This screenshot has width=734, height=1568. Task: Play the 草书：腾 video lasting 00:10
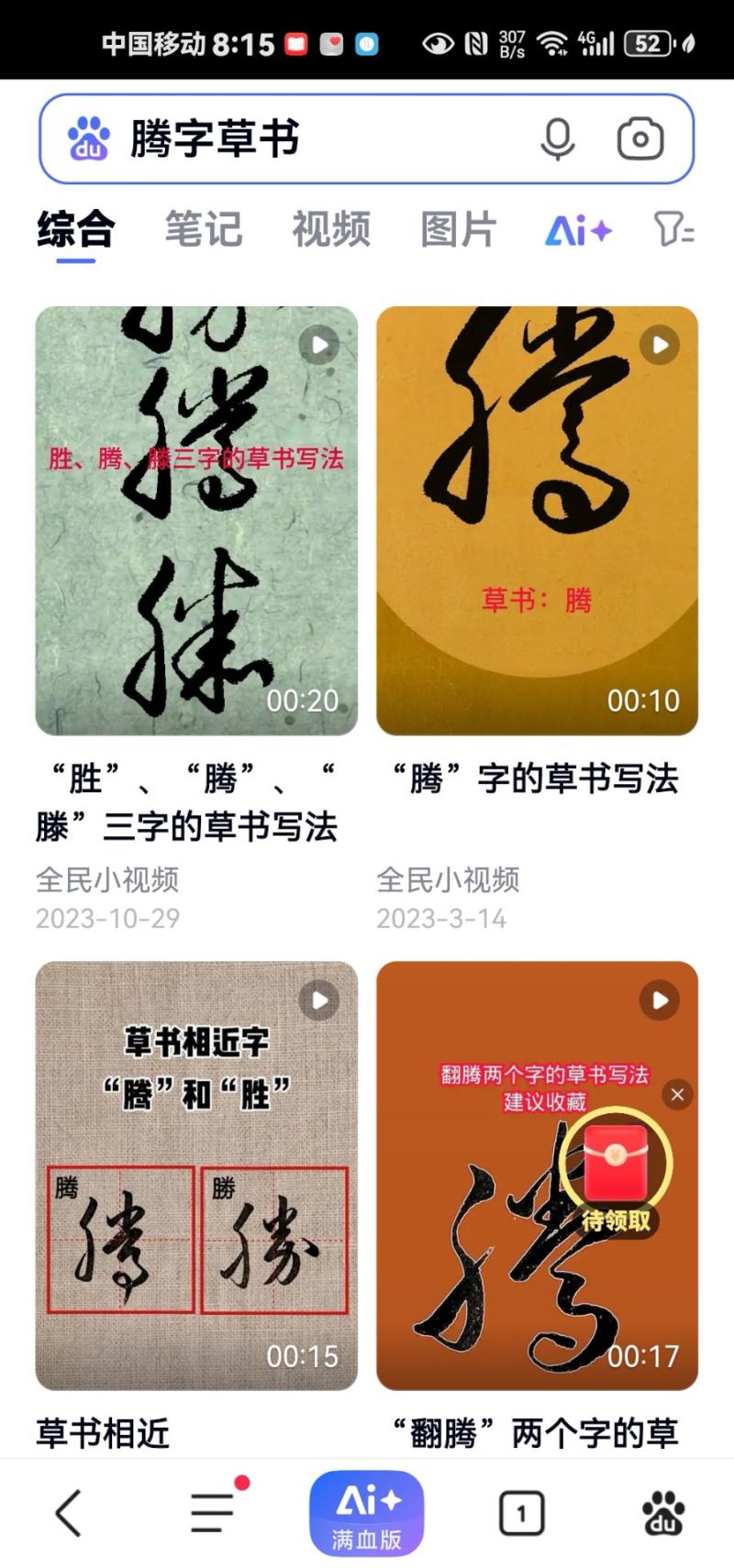click(537, 521)
